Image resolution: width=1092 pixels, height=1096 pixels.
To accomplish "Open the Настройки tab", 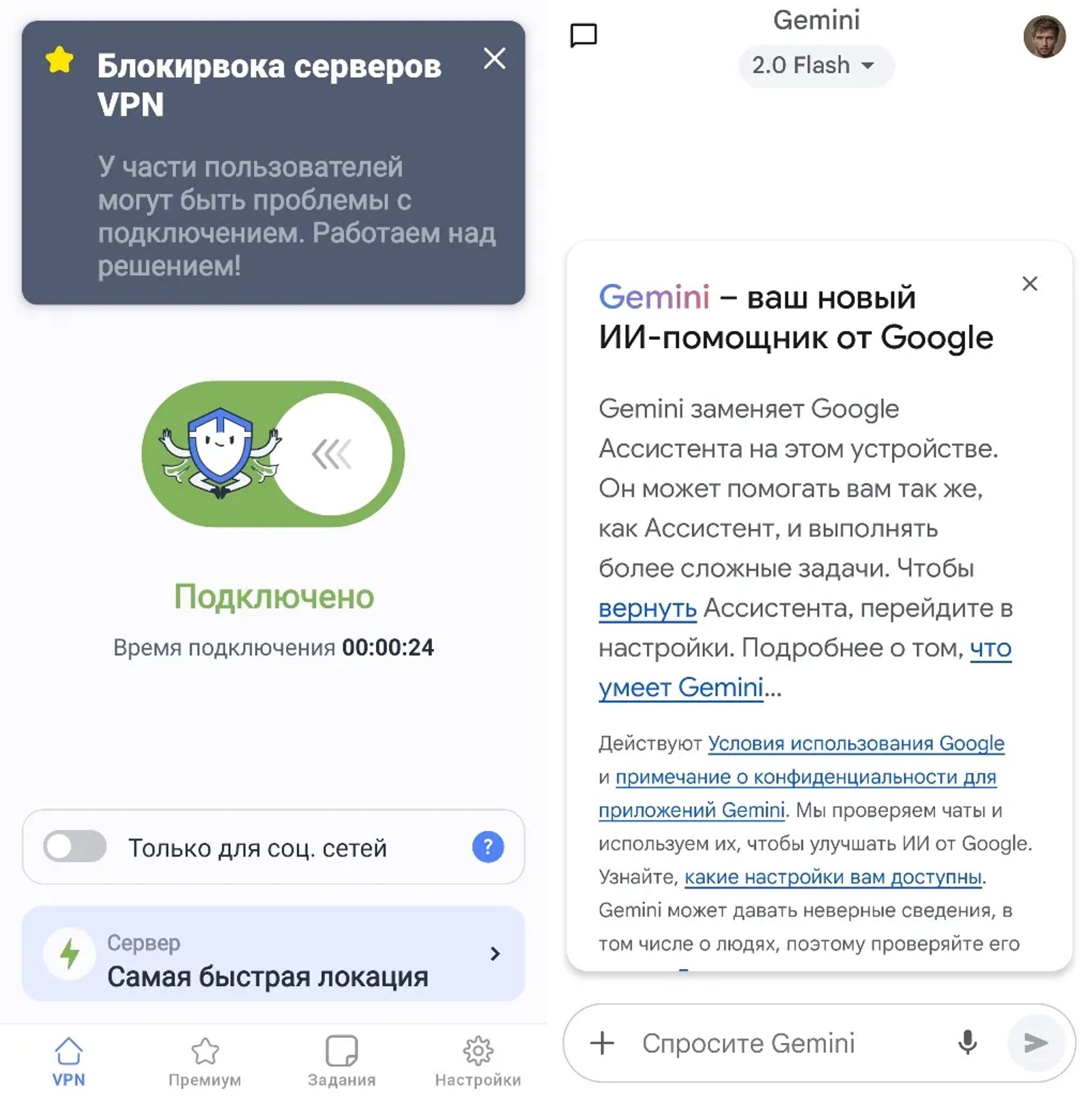I will coord(478,1061).
